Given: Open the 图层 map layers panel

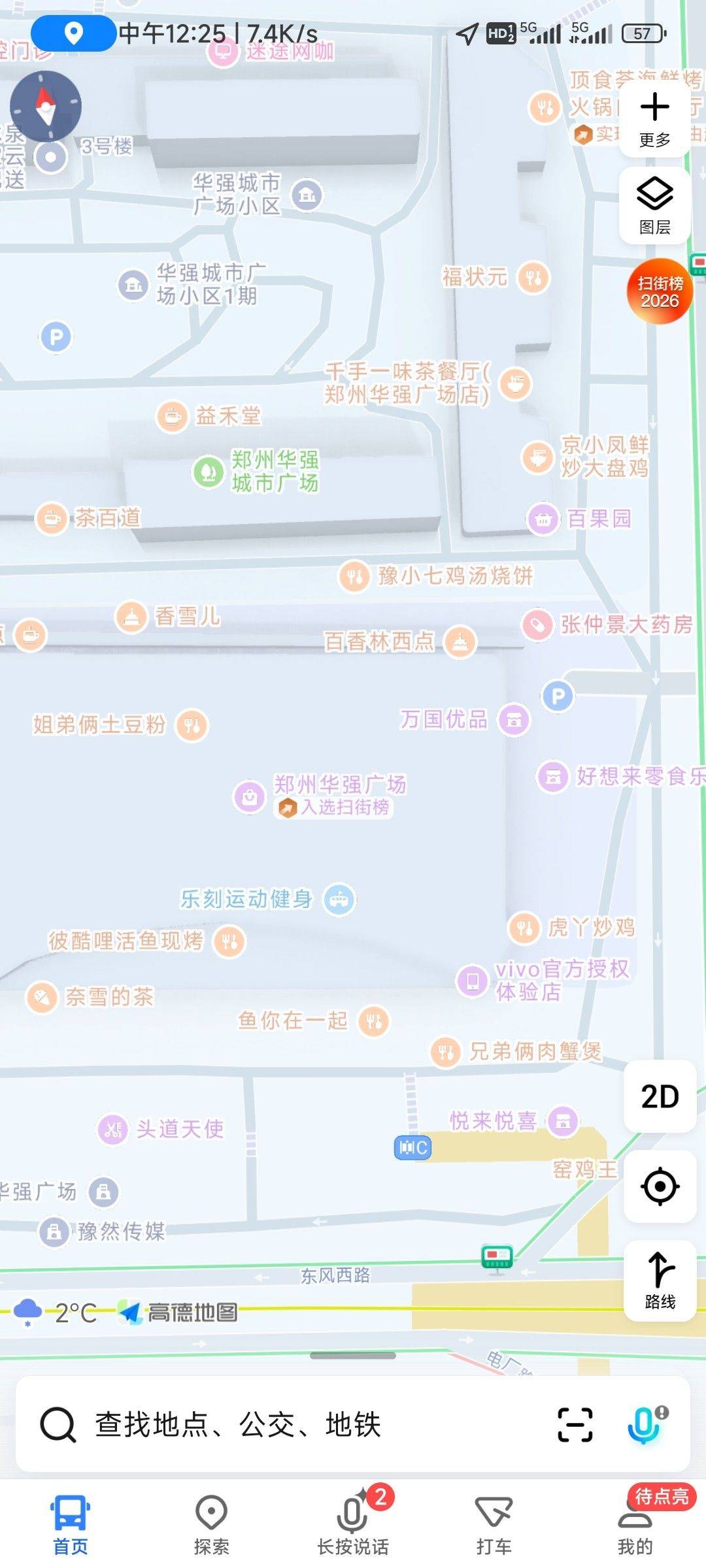Looking at the screenshot, I should tap(654, 205).
